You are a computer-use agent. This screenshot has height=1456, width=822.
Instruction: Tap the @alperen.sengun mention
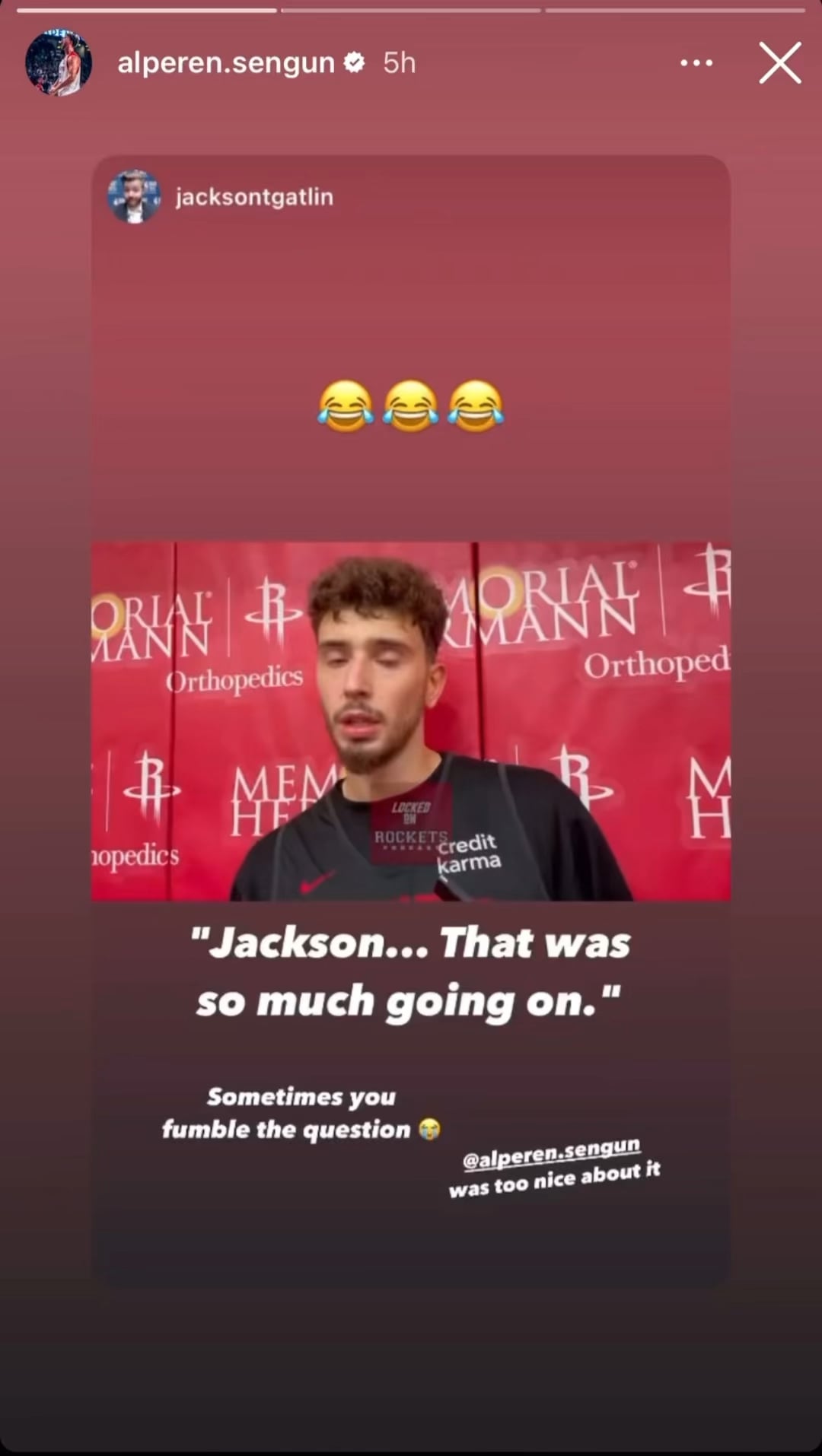[551, 1153]
